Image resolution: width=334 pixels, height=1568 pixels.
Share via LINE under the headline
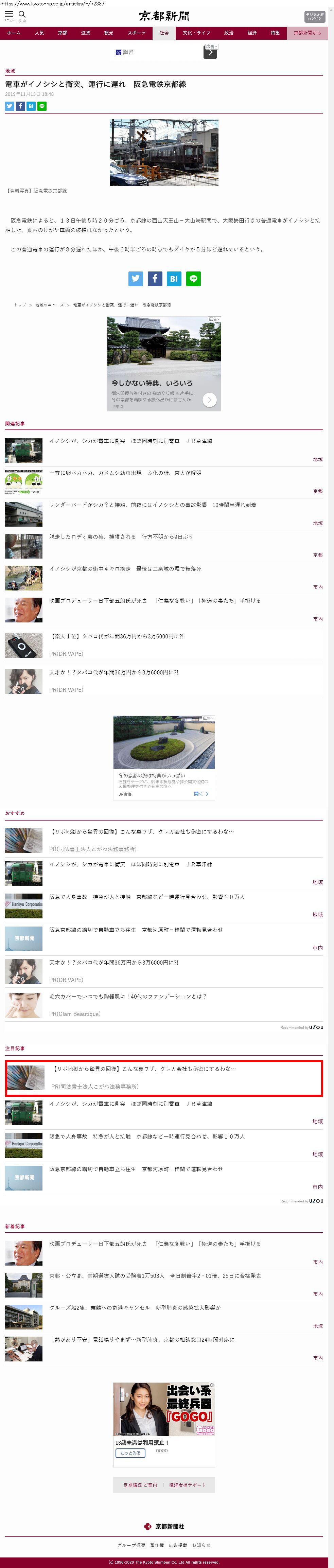coord(42,106)
